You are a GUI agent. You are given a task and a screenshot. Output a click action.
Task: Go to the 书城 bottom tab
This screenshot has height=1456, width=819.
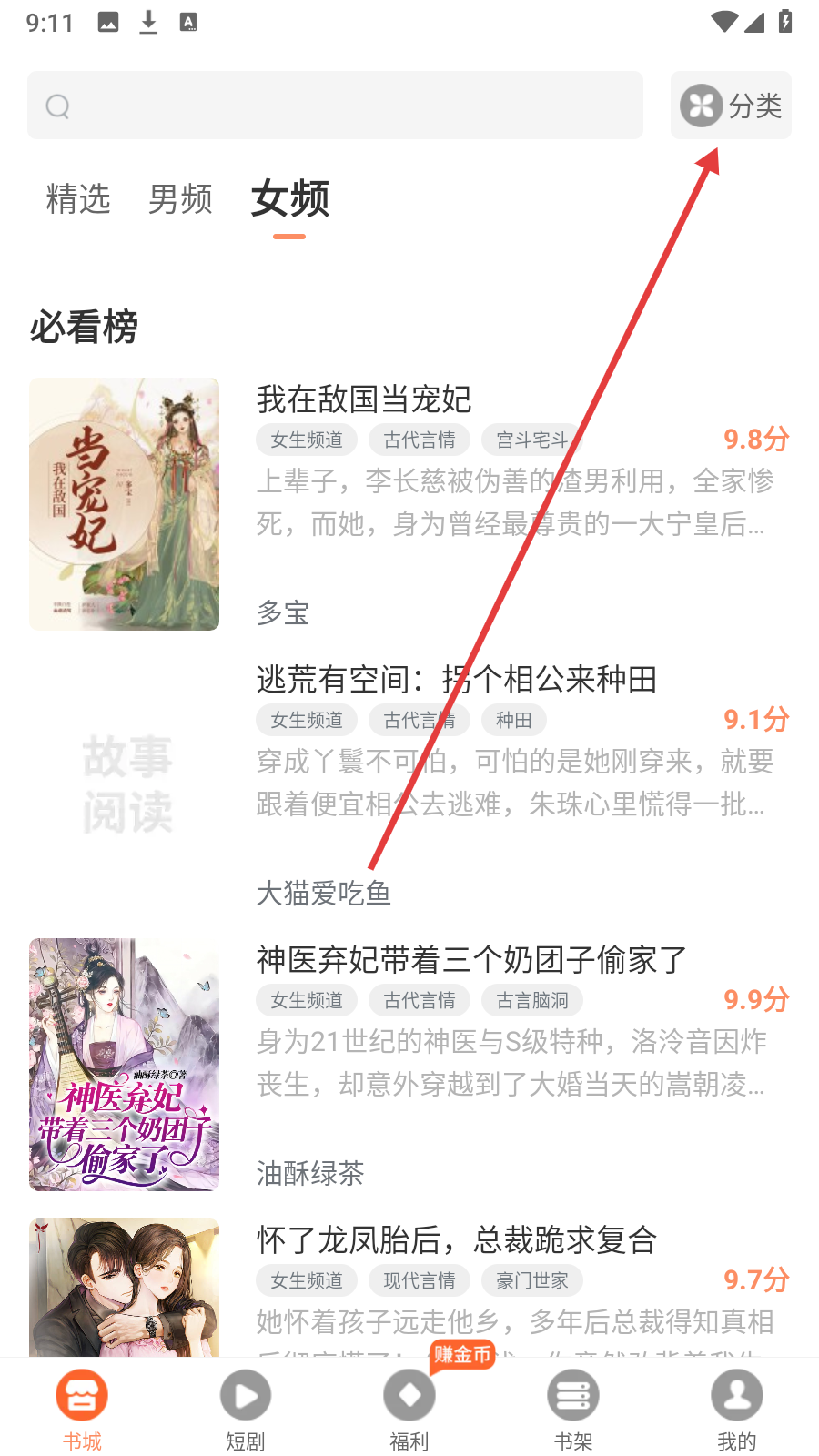[x=82, y=1409]
